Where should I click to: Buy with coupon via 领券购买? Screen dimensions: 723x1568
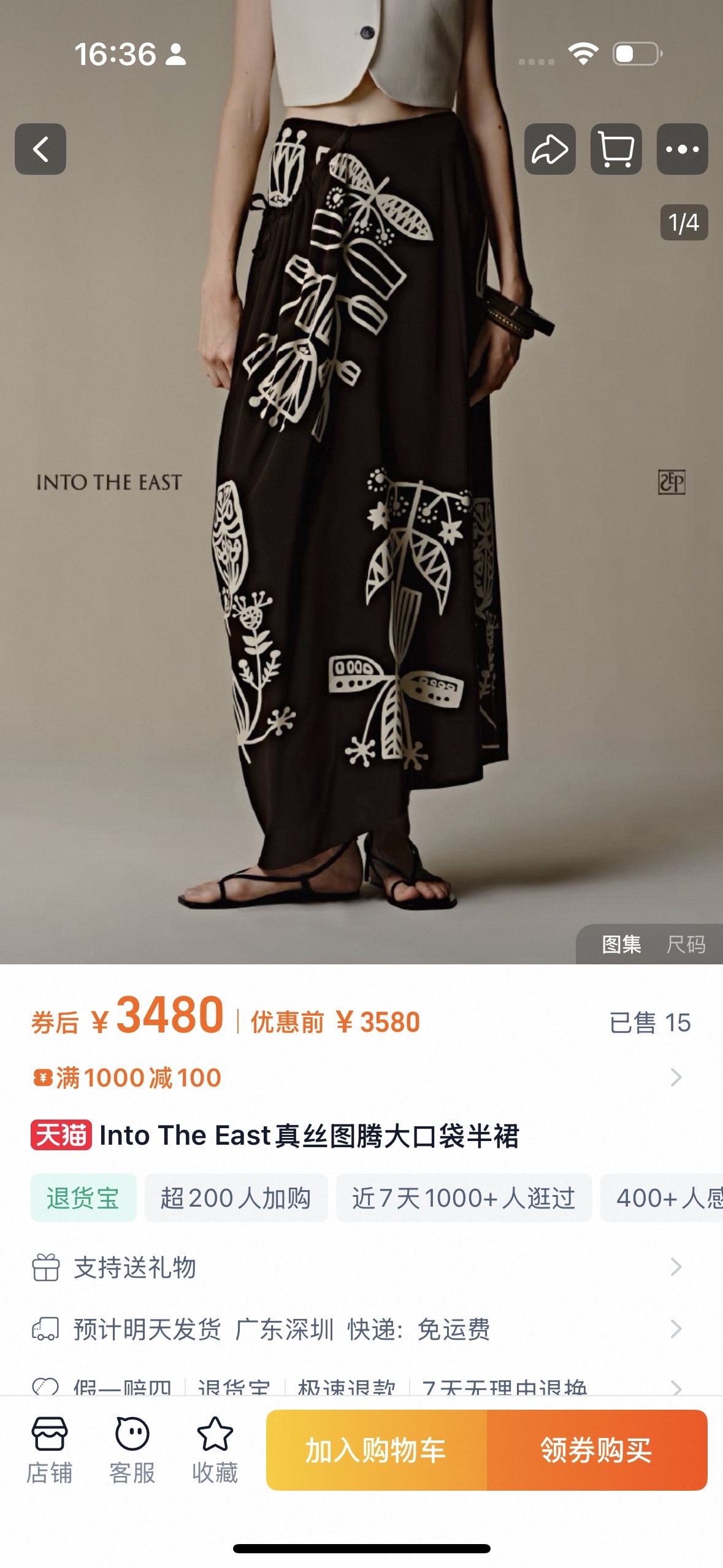point(596,1450)
